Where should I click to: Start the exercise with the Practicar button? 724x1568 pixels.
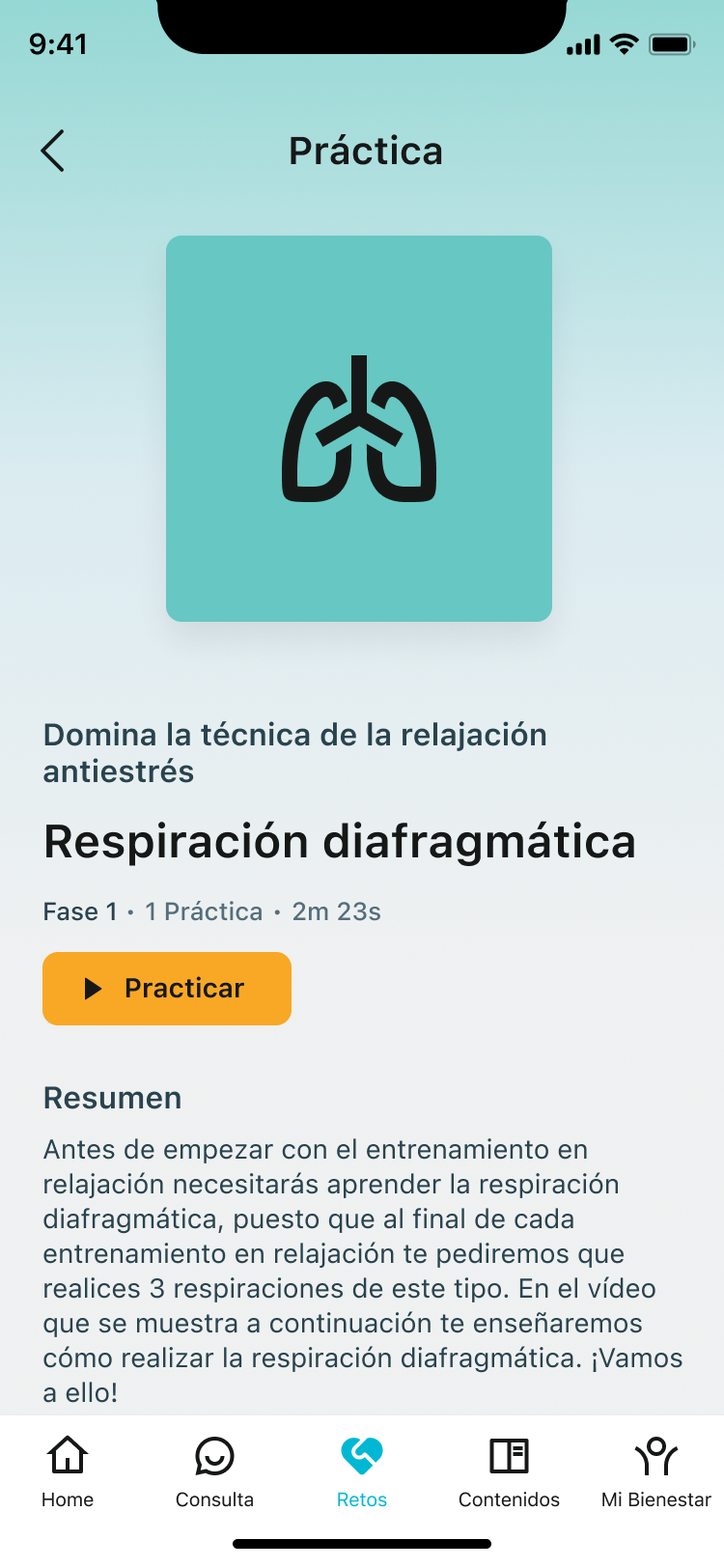tap(167, 988)
